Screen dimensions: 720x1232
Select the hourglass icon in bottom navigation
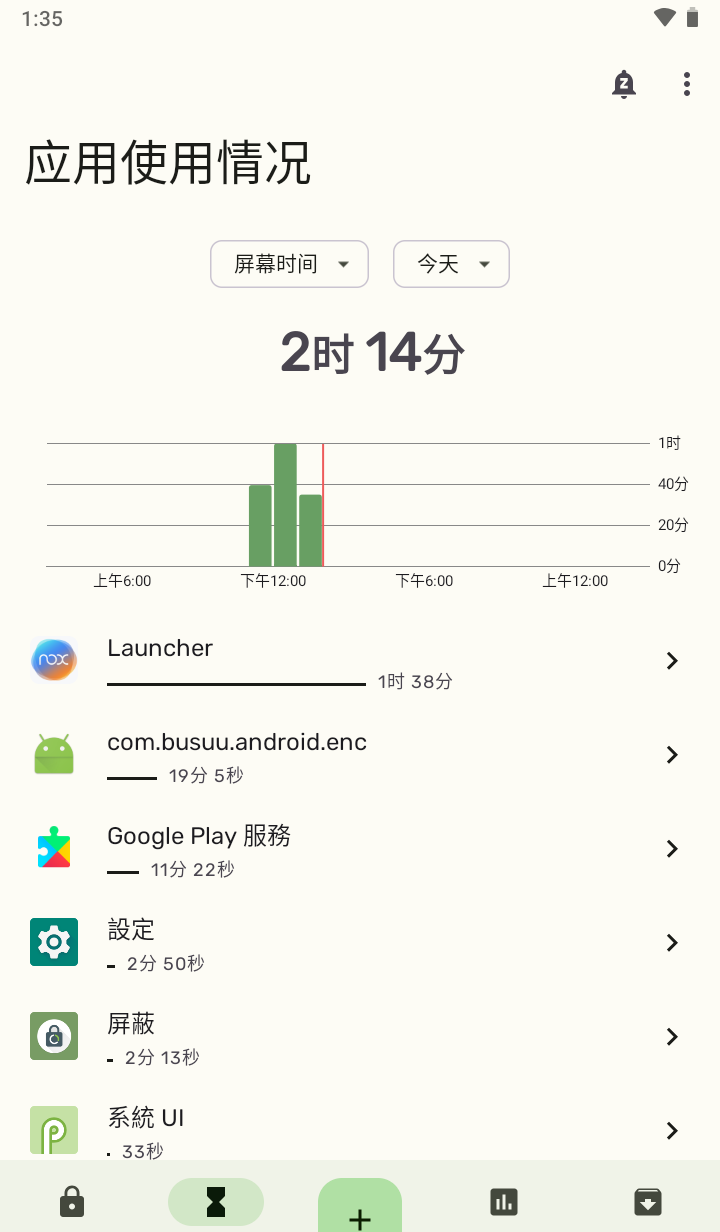click(x=215, y=1201)
